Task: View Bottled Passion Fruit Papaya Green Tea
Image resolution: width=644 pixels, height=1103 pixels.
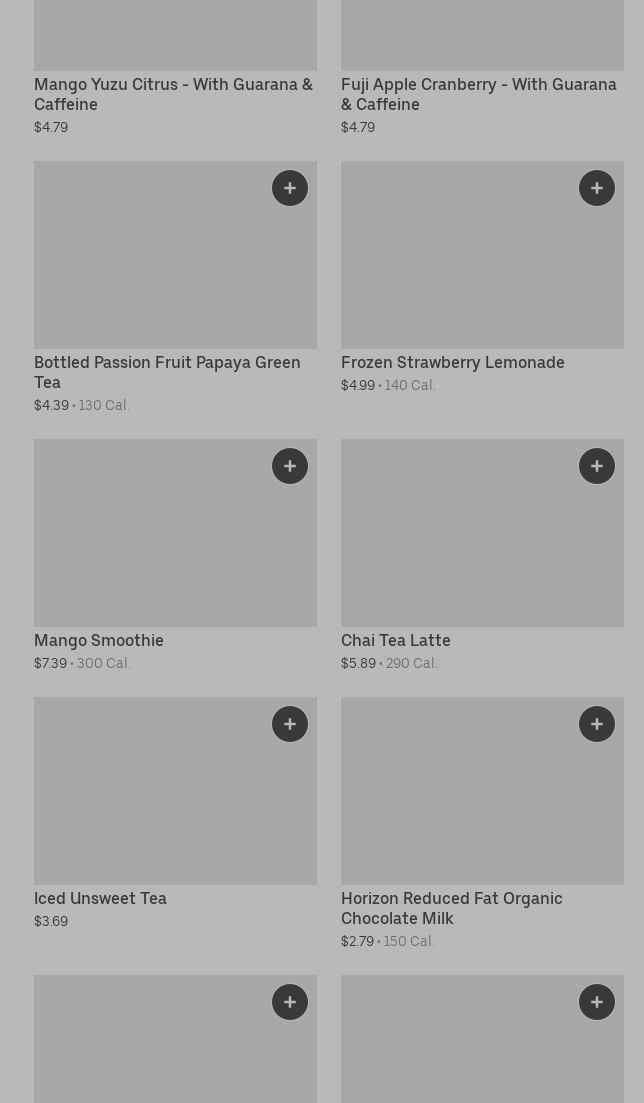Action: coord(167,372)
